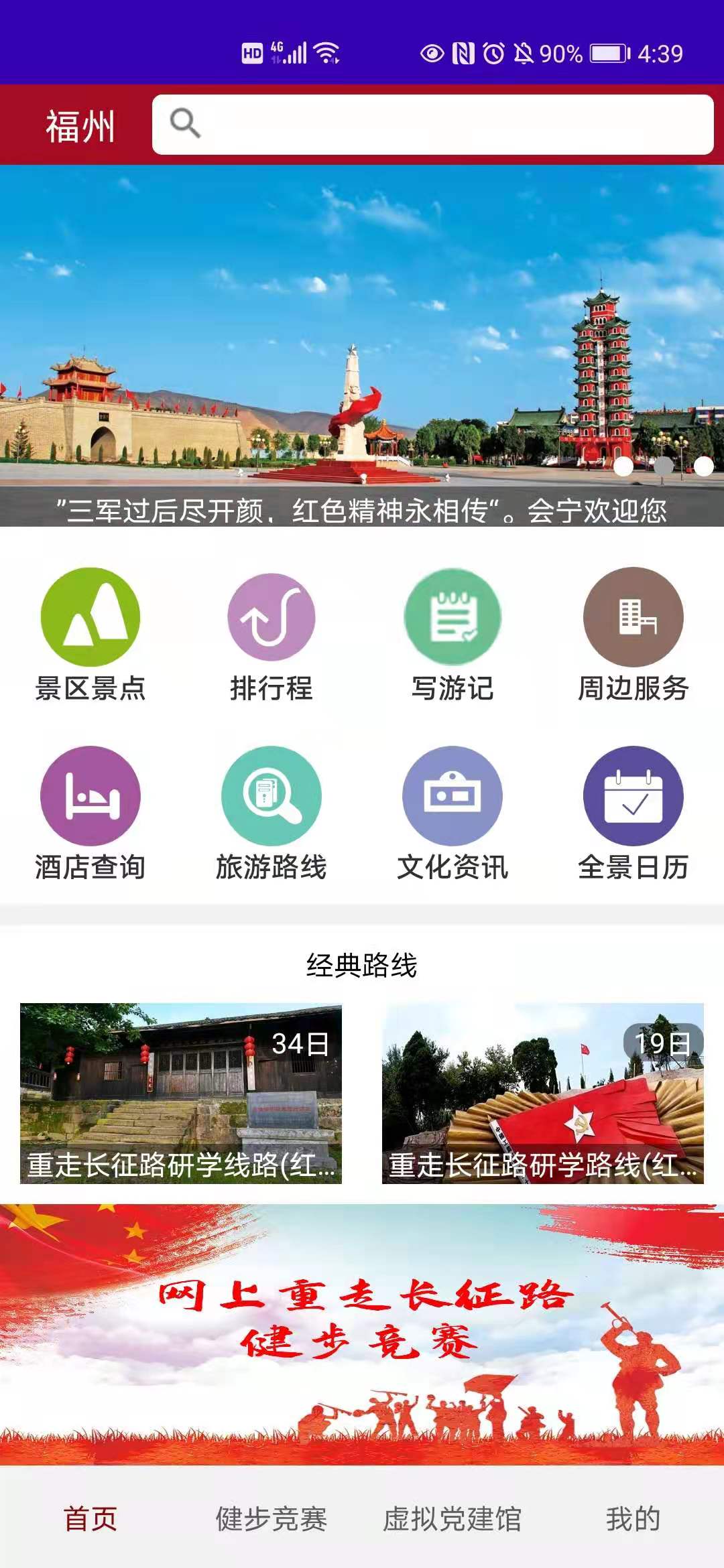Switch to the 虚拟党建馆 tab
Image resolution: width=724 pixels, height=1568 pixels.
pyautogui.click(x=452, y=1518)
